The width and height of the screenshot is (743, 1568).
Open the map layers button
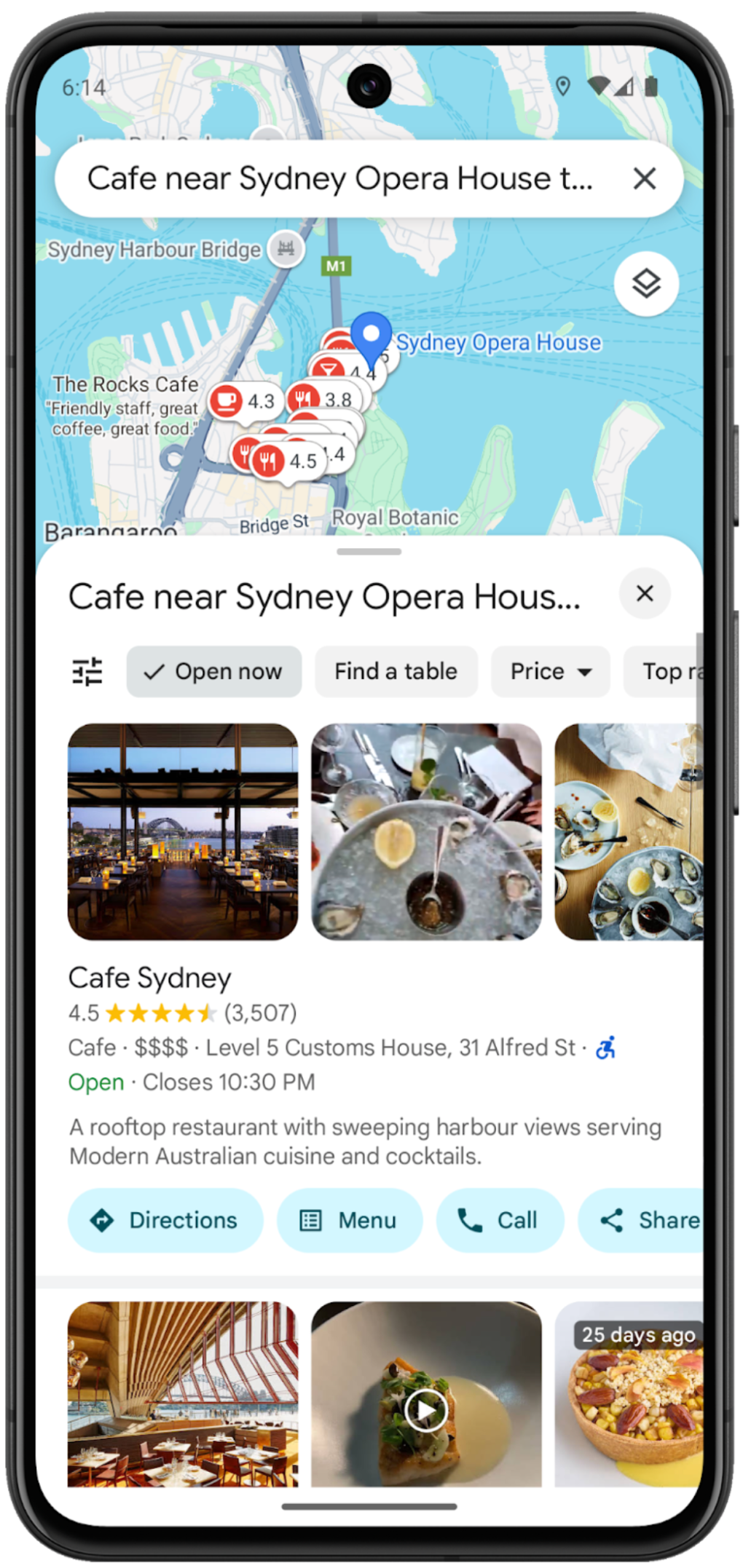[645, 283]
